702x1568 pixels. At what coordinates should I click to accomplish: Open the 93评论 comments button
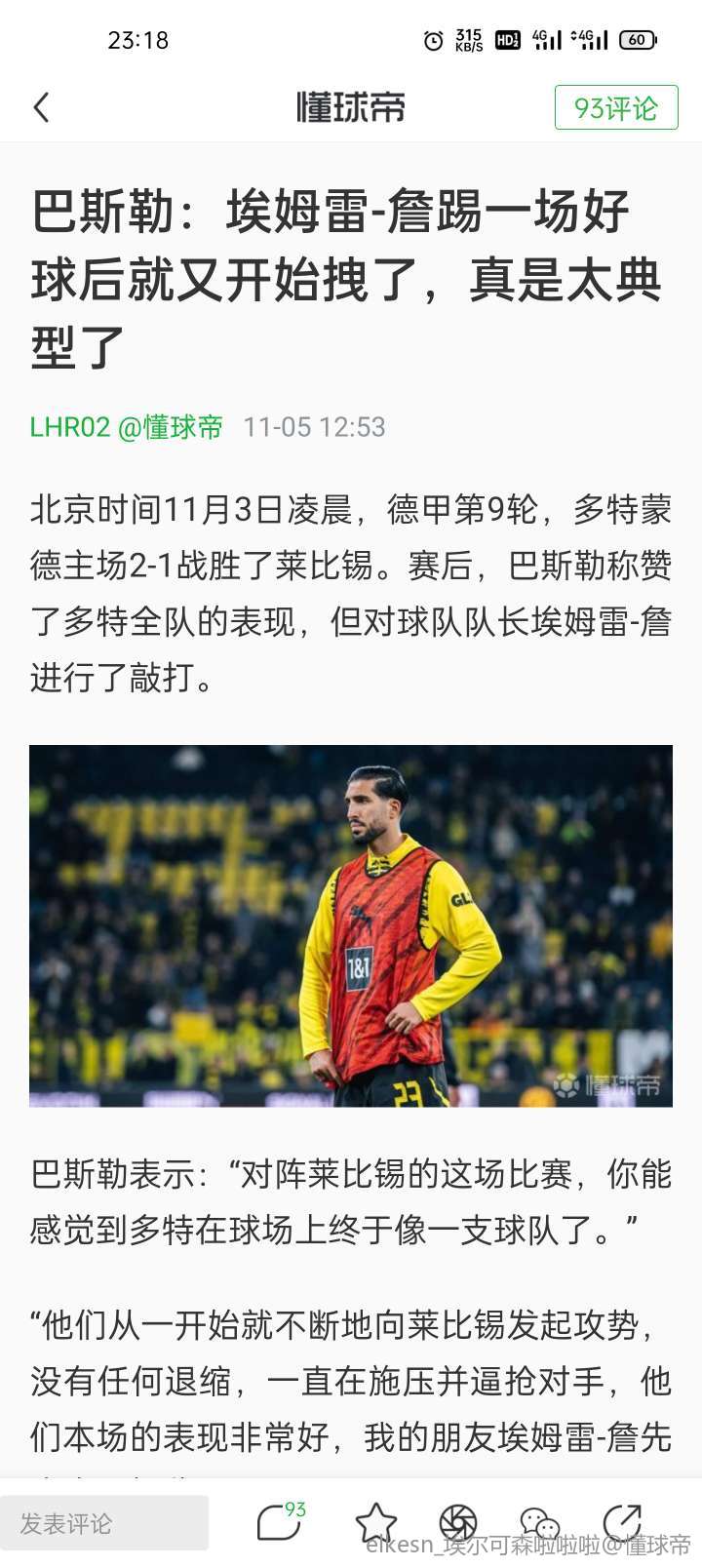click(x=615, y=107)
